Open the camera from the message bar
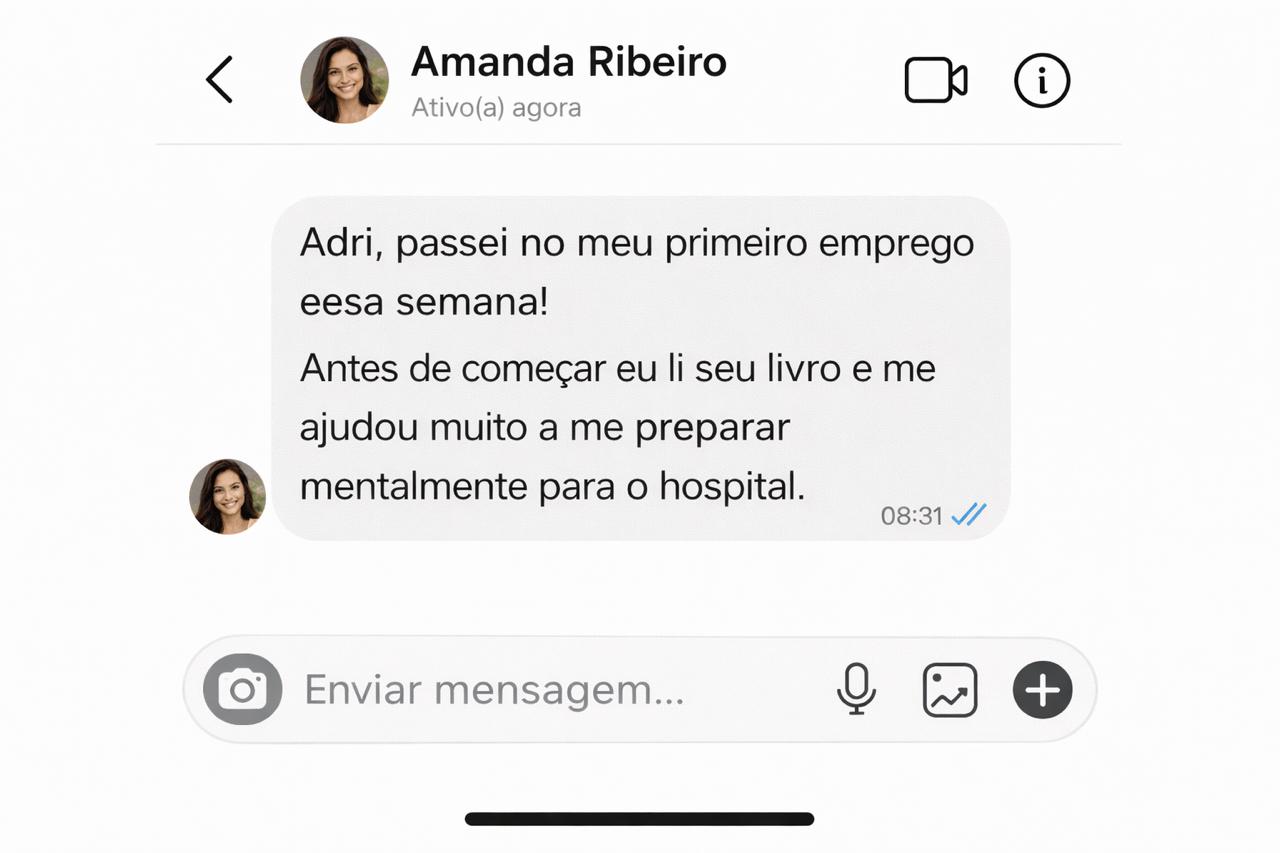 242,689
